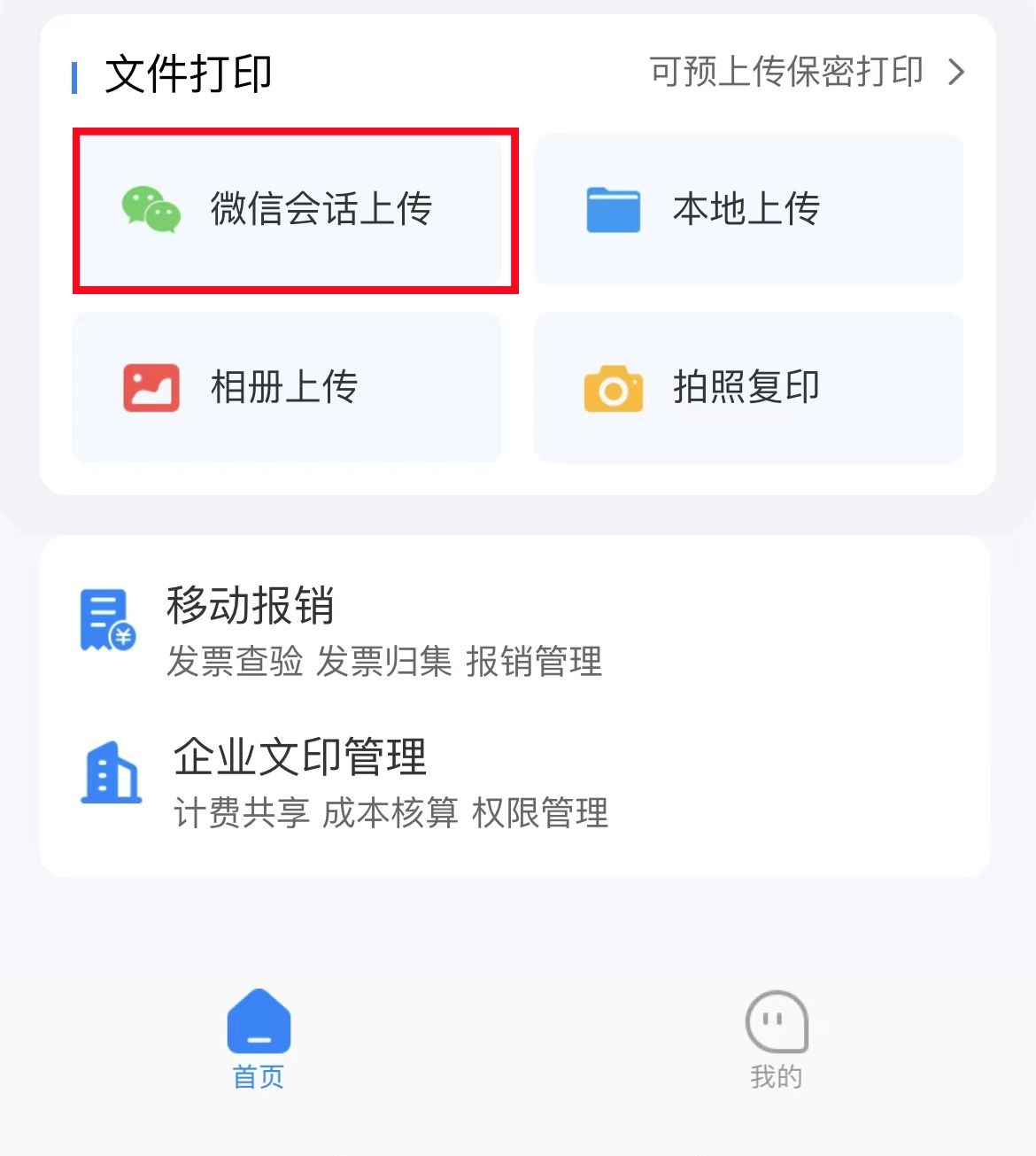This screenshot has width=1036, height=1156.
Task: Switch to the 我的 tab
Action: 777,1039
